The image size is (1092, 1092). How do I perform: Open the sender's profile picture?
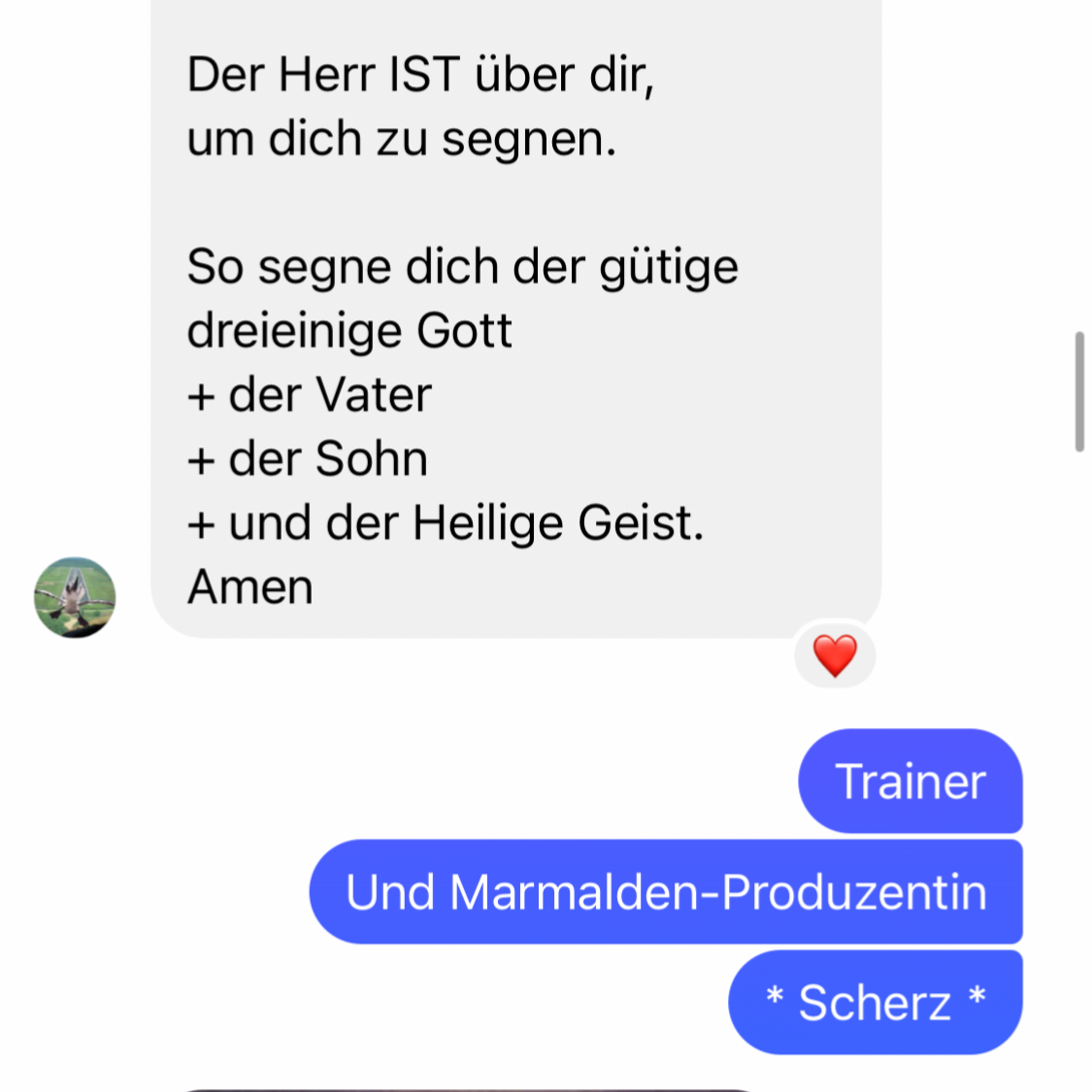[75, 597]
